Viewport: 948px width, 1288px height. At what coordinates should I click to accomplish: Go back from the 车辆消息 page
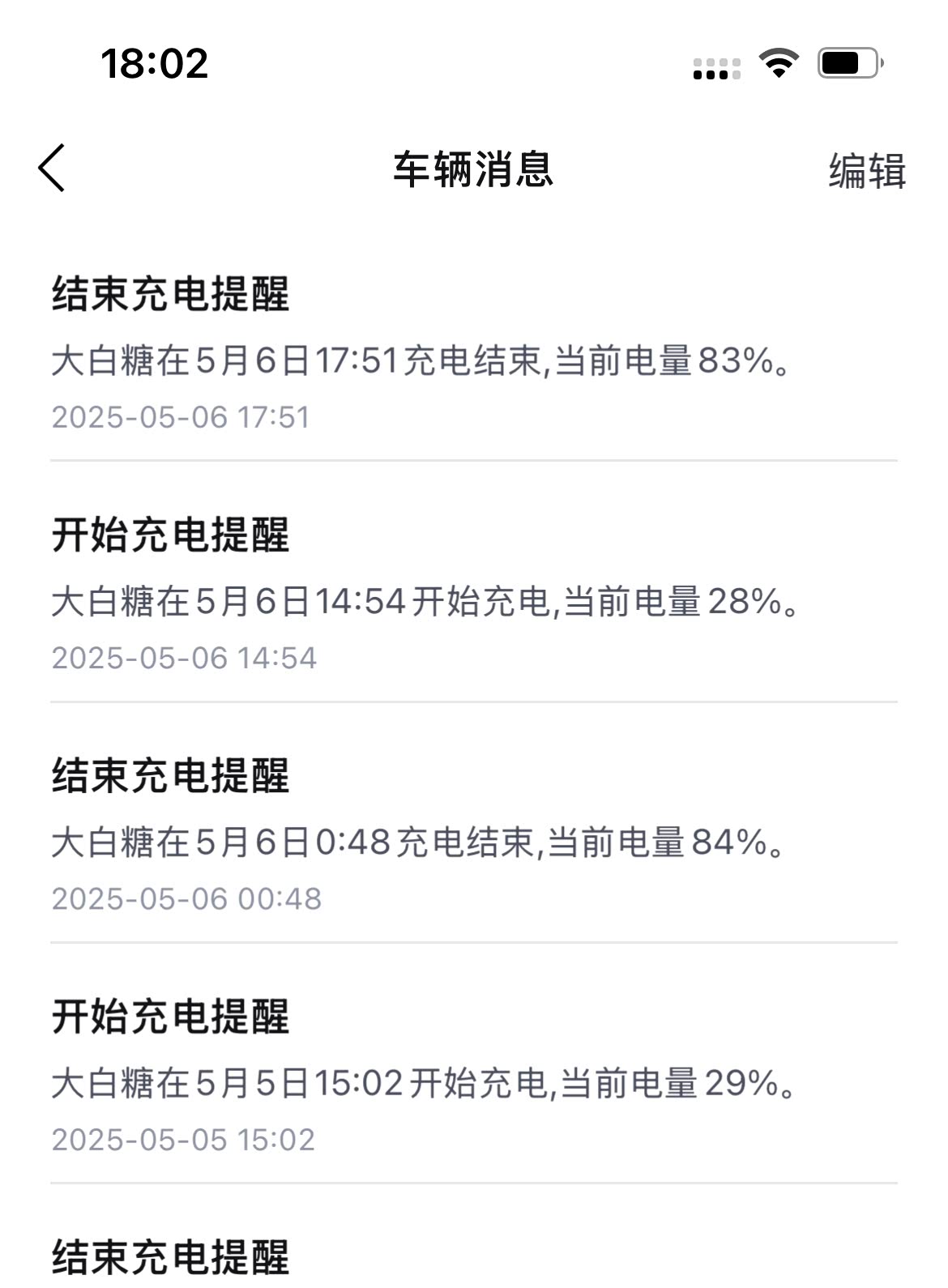(52, 168)
